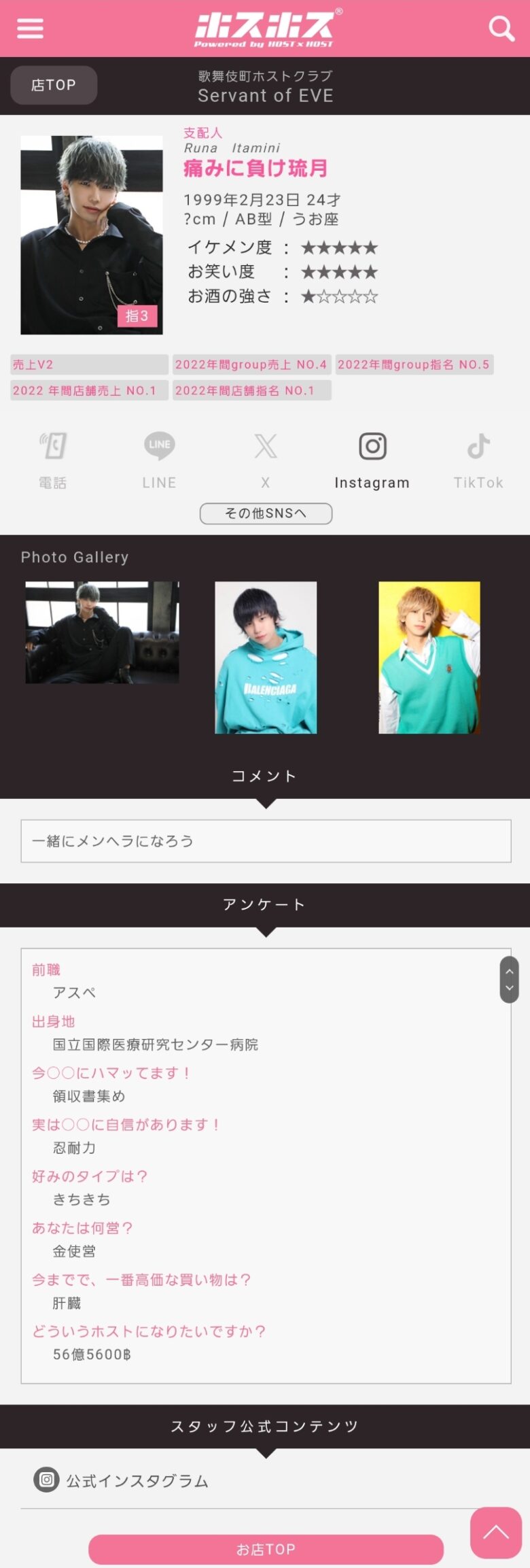Tap the survey box scroll handle
The height and width of the screenshot is (1568, 530).
point(509,979)
